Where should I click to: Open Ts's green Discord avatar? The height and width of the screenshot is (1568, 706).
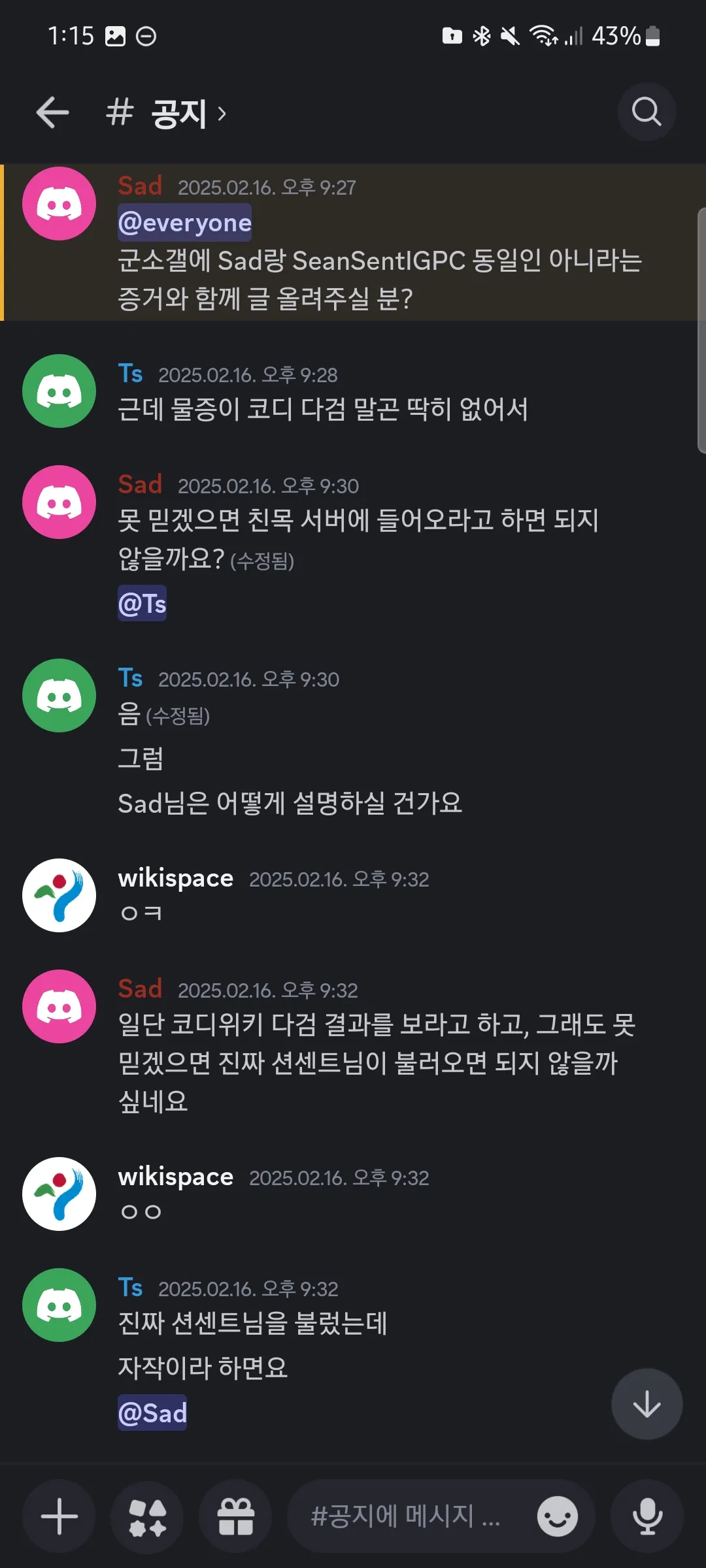point(59,392)
